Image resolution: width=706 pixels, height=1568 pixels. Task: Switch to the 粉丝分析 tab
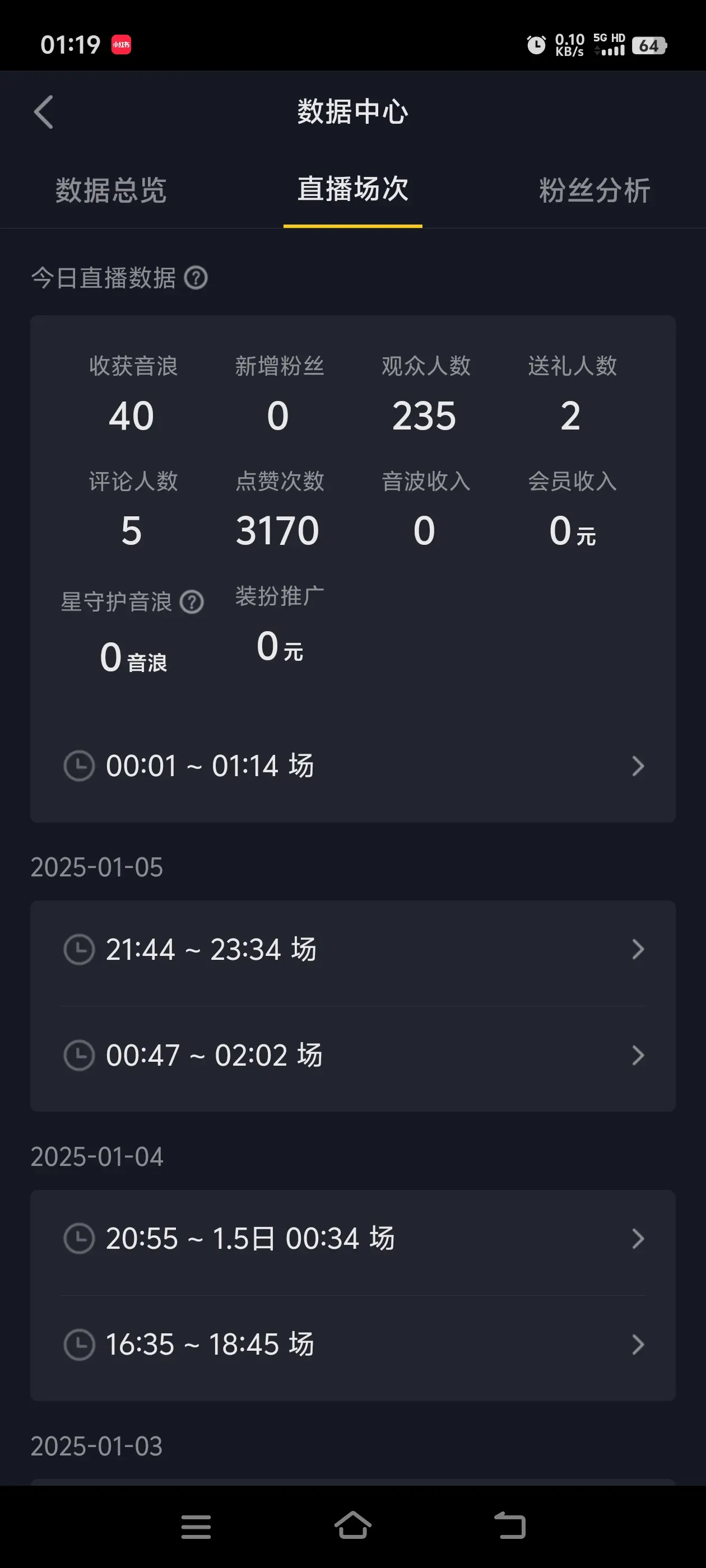(594, 190)
